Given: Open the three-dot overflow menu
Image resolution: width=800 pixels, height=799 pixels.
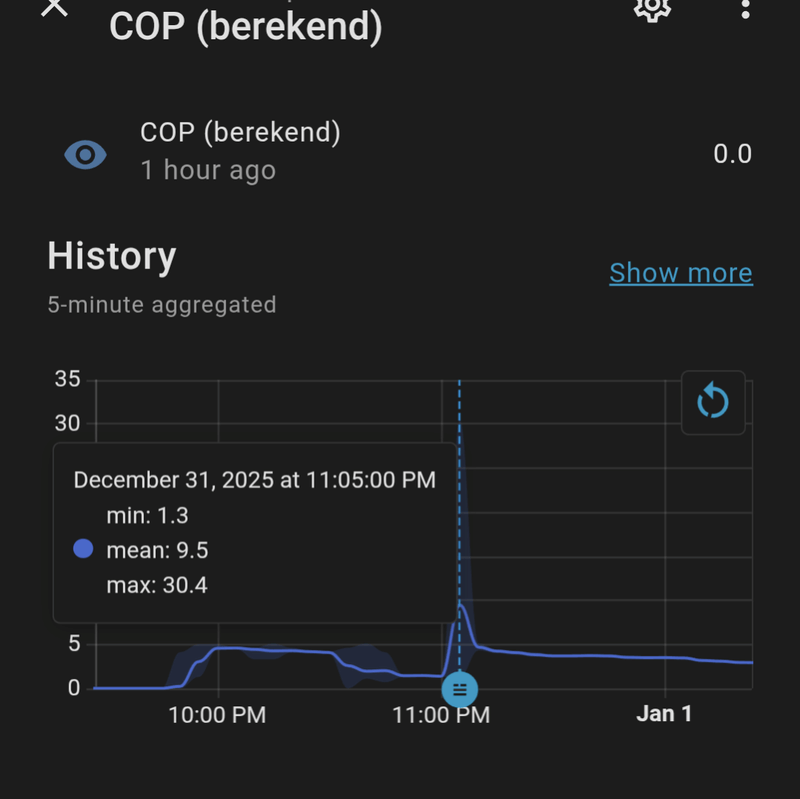Looking at the screenshot, I should point(745,8).
